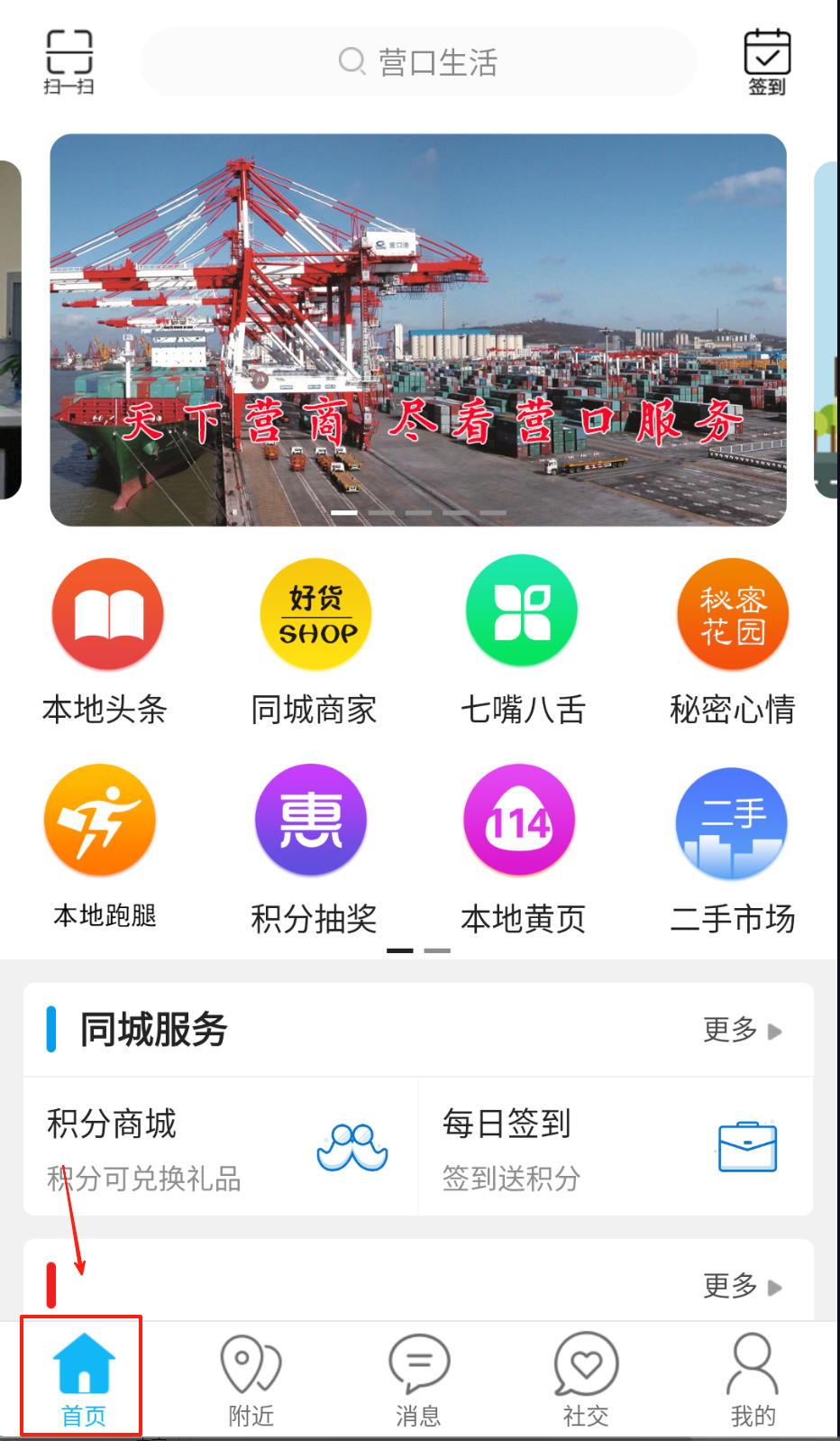Select the 首页 home tab

pos(84,1377)
